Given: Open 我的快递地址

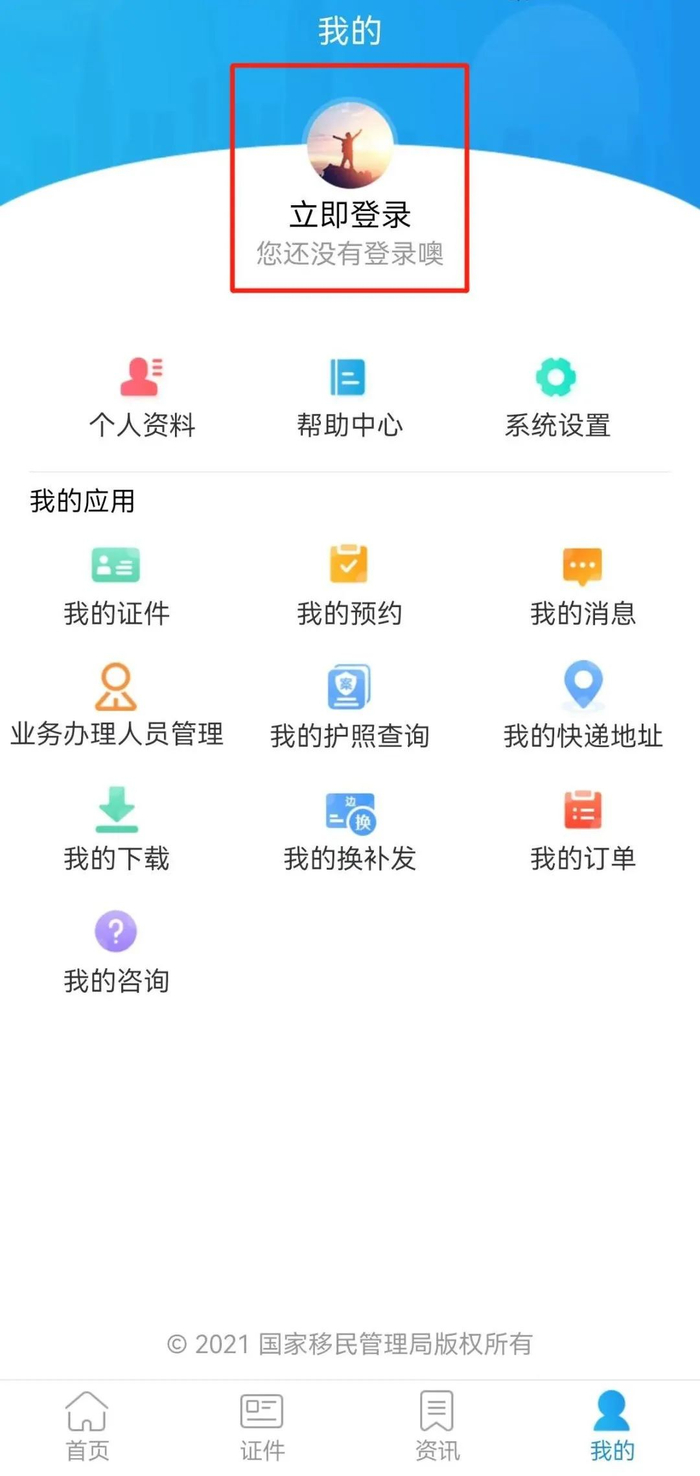Looking at the screenshot, I should click(x=583, y=707).
